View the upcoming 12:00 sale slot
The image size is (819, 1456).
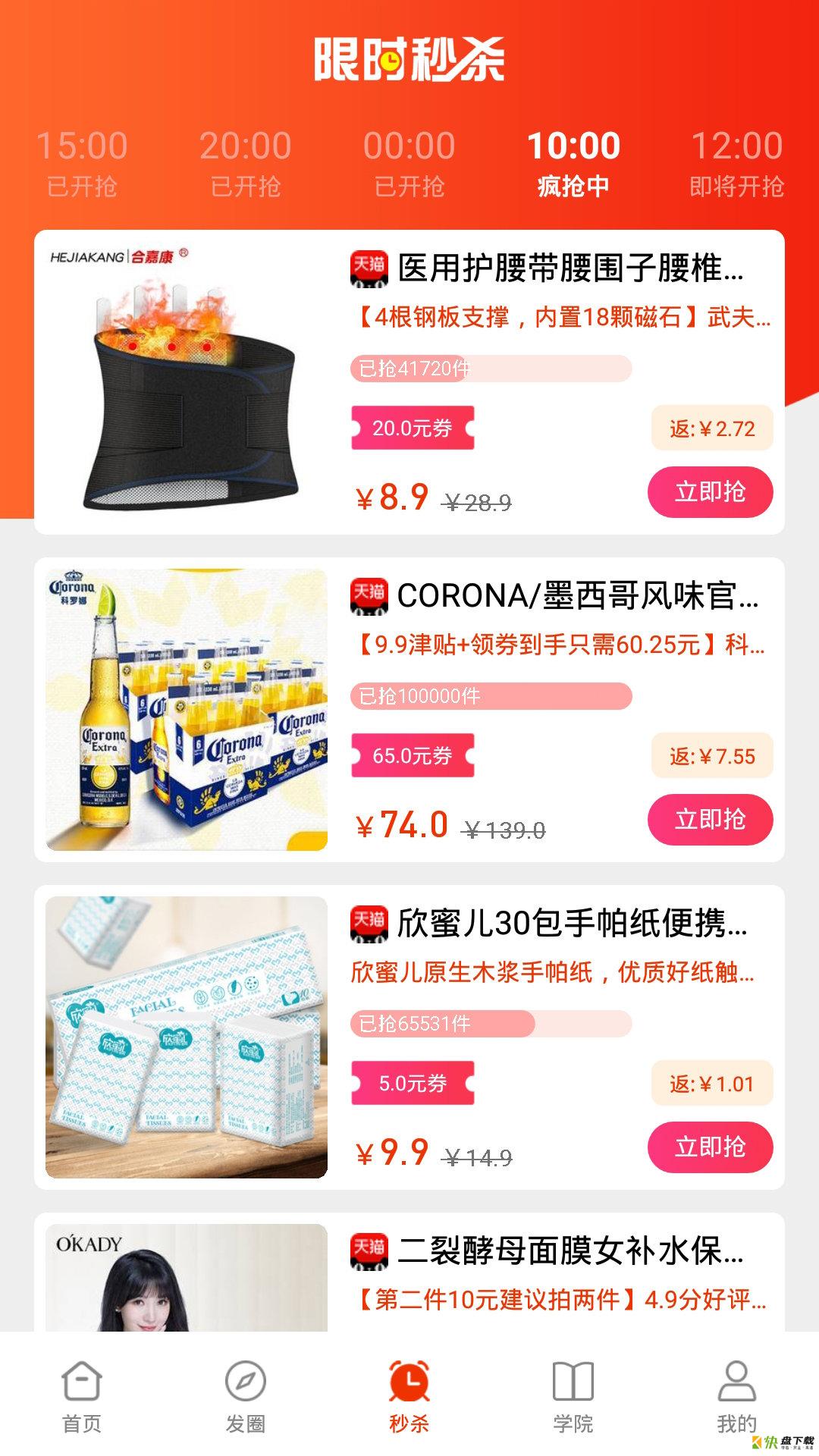[x=736, y=163]
